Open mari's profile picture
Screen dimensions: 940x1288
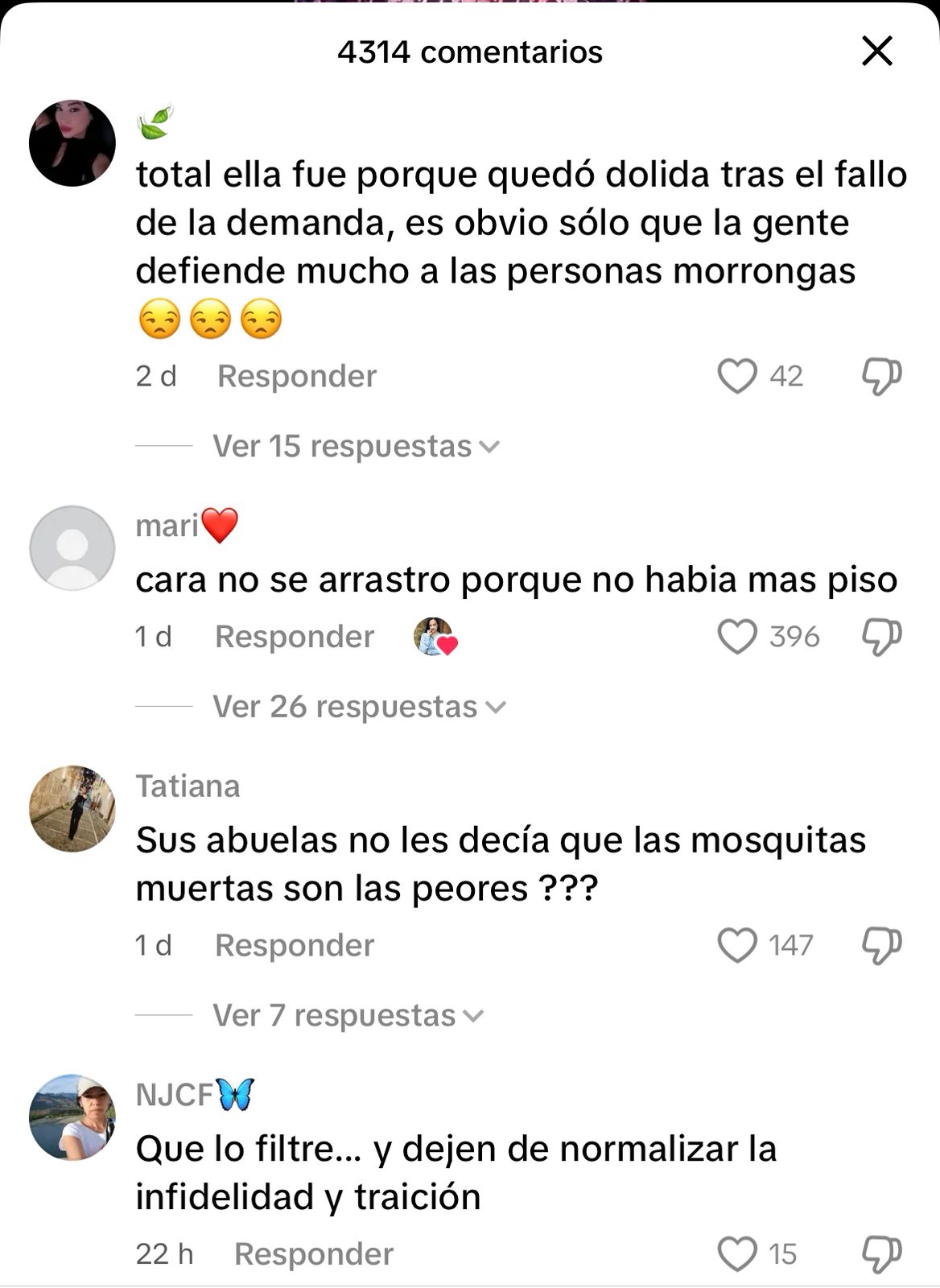(72, 548)
